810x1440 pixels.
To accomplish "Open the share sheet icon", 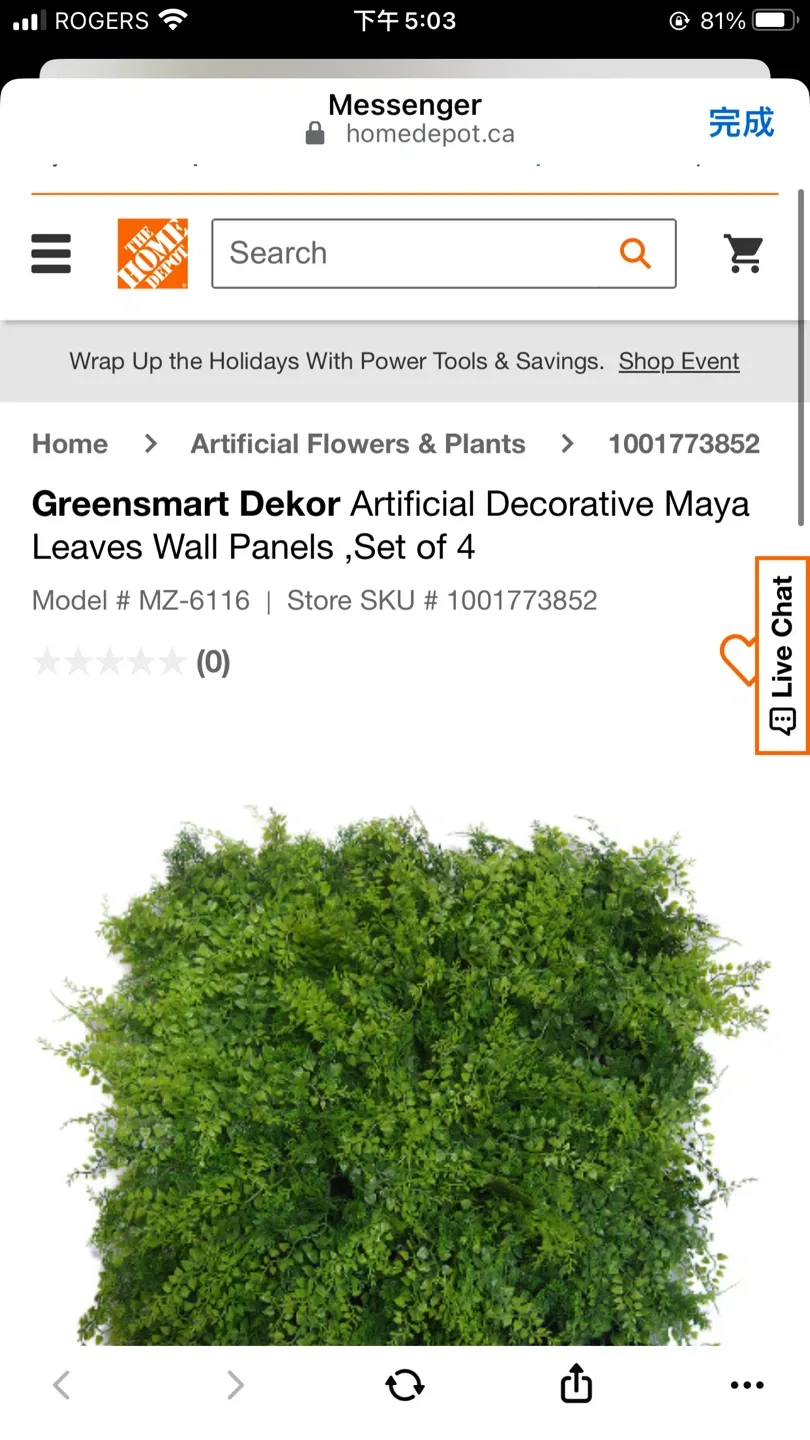I will (575, 1384).
